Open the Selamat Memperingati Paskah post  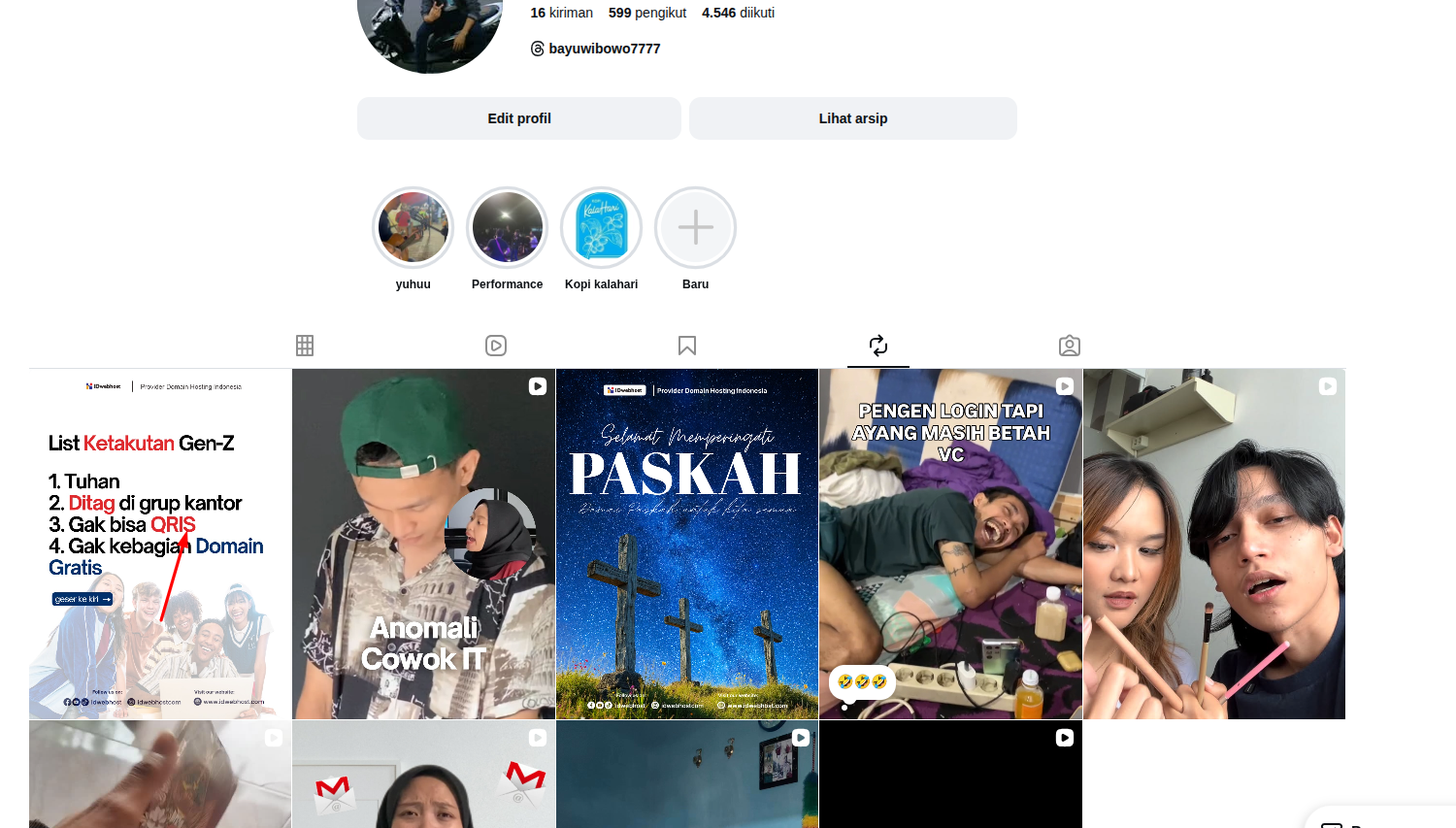click(x=687, y=544)
